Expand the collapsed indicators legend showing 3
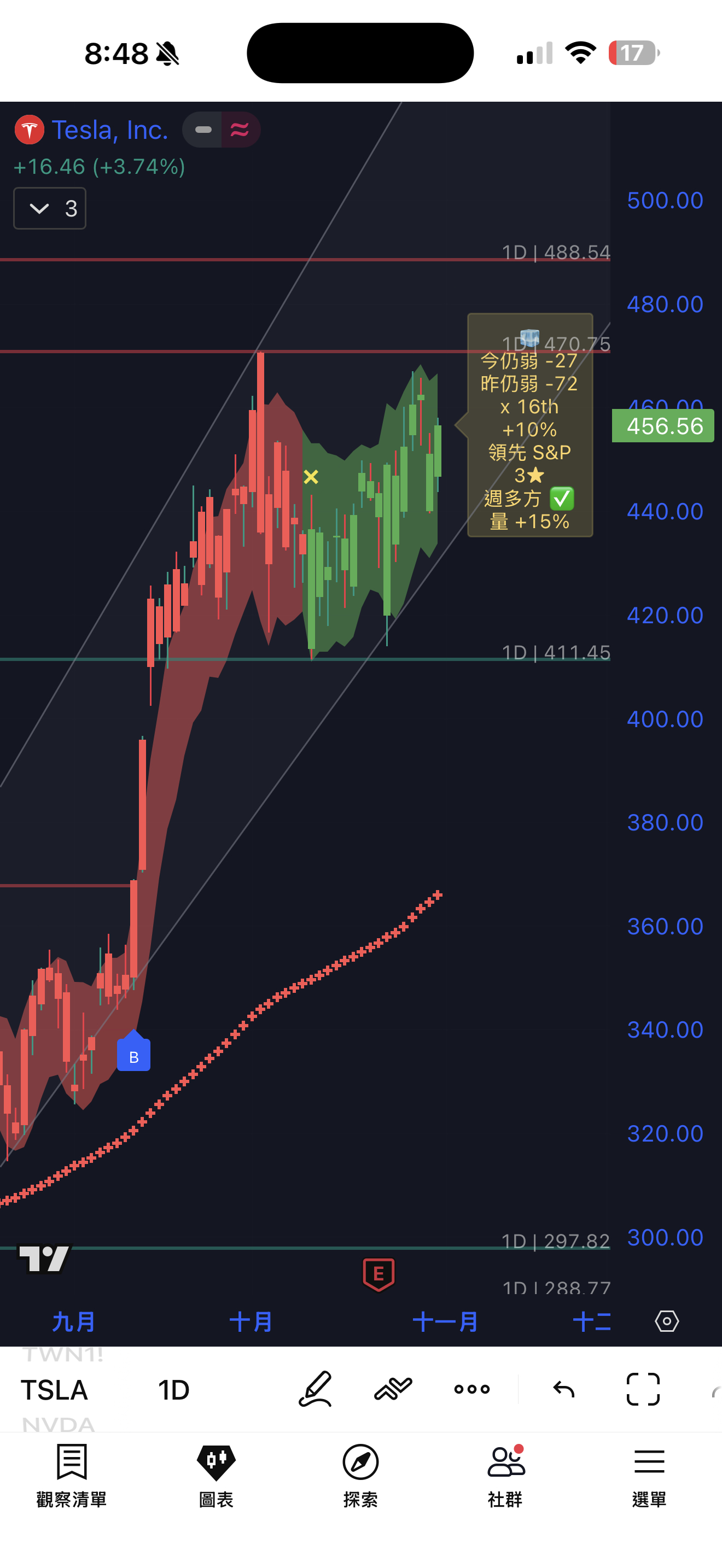722x1568 pixels. pyautogui.click(x=50, y=209)
